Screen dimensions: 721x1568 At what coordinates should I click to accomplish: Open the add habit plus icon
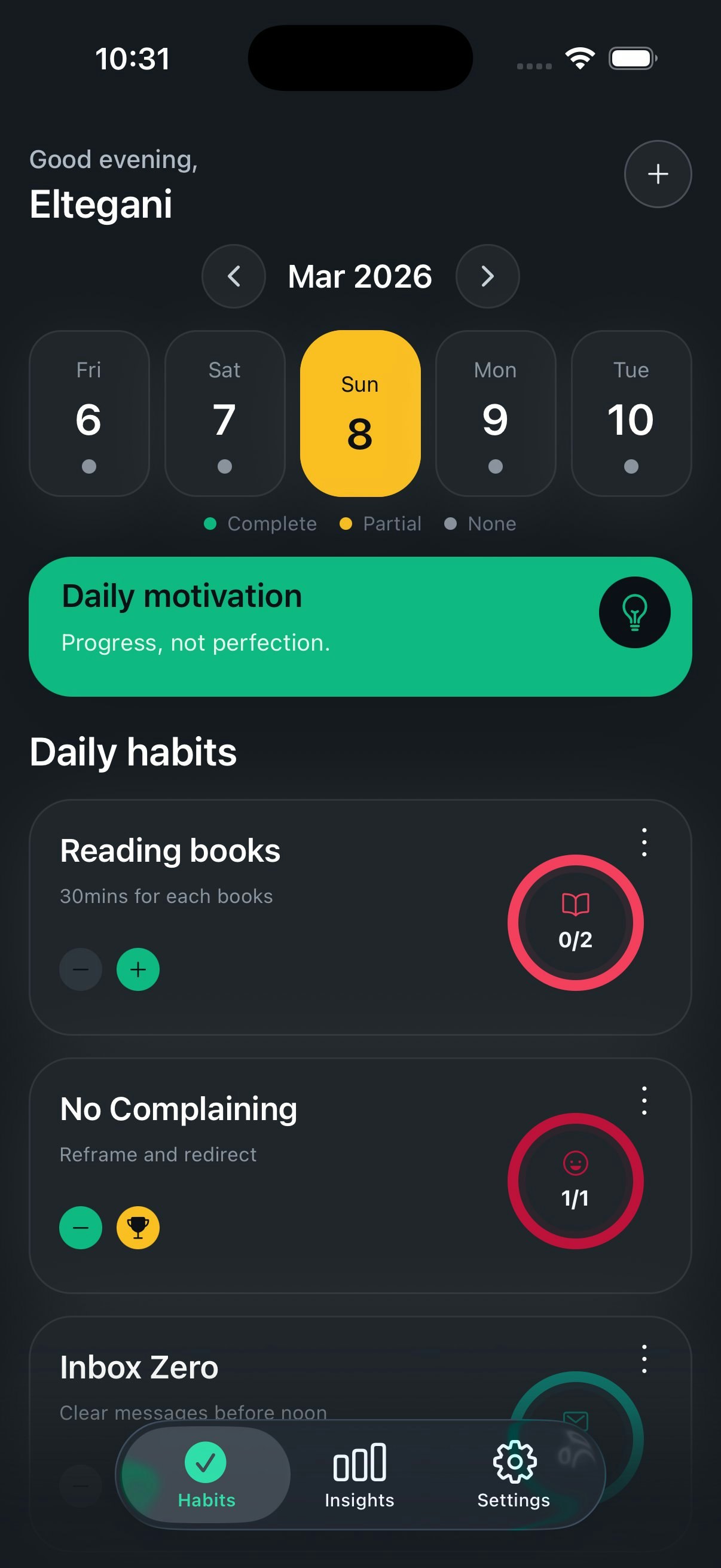(658, 173)
